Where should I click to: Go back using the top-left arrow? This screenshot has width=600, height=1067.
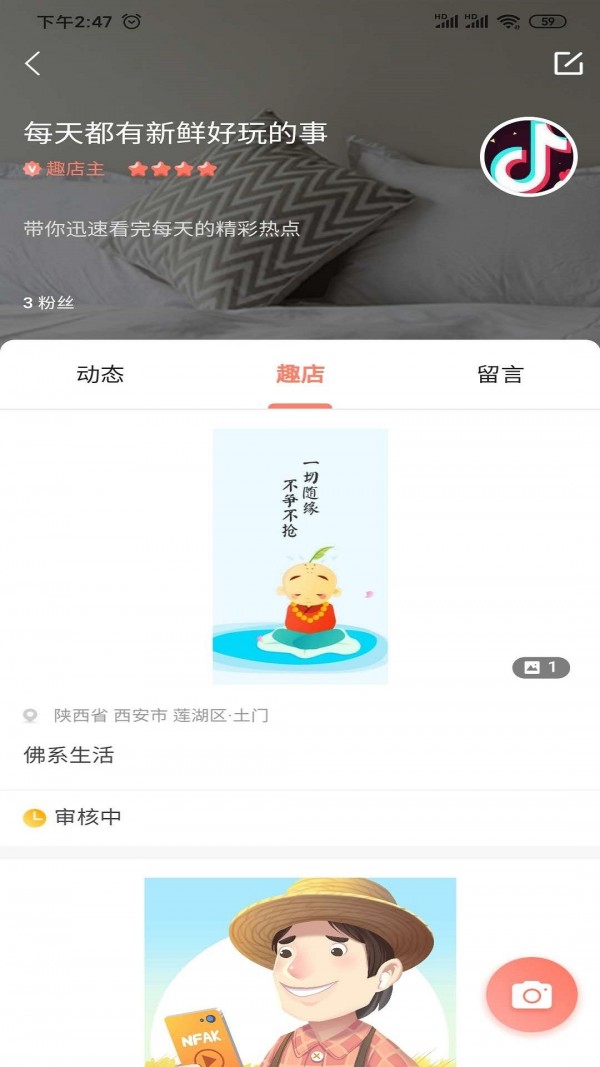tap(33, 64)
